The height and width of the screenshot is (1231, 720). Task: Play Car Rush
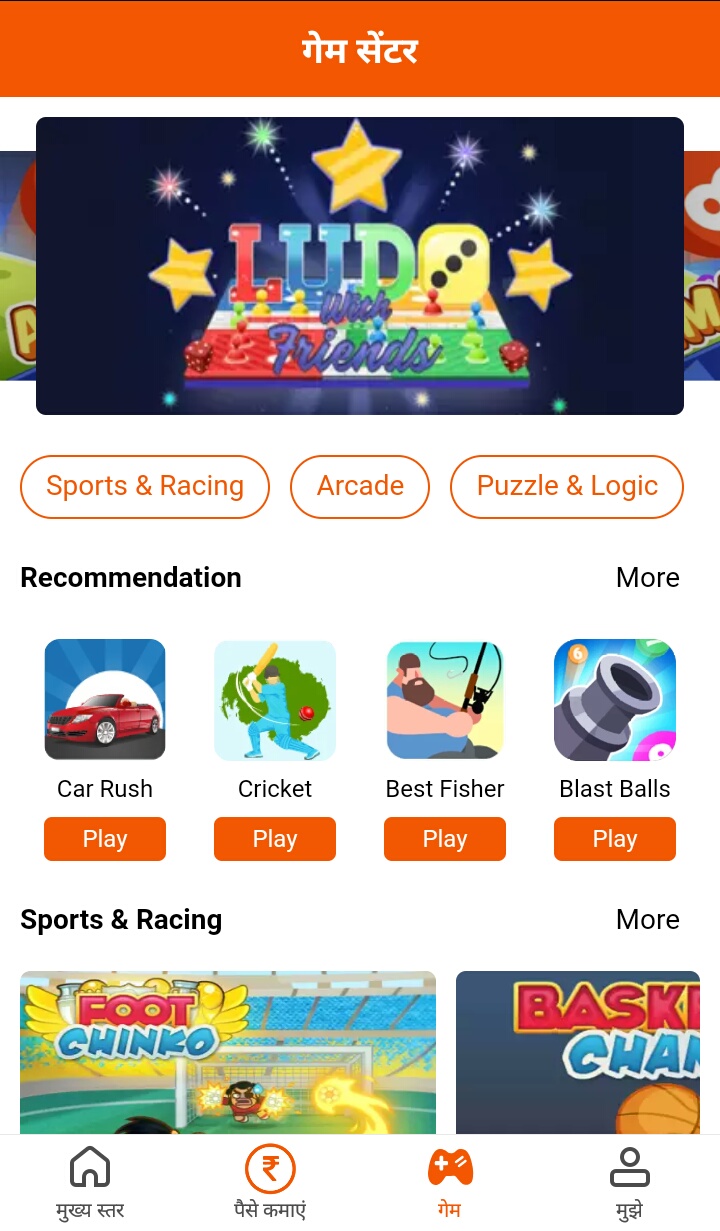click(x=105, y=839)
